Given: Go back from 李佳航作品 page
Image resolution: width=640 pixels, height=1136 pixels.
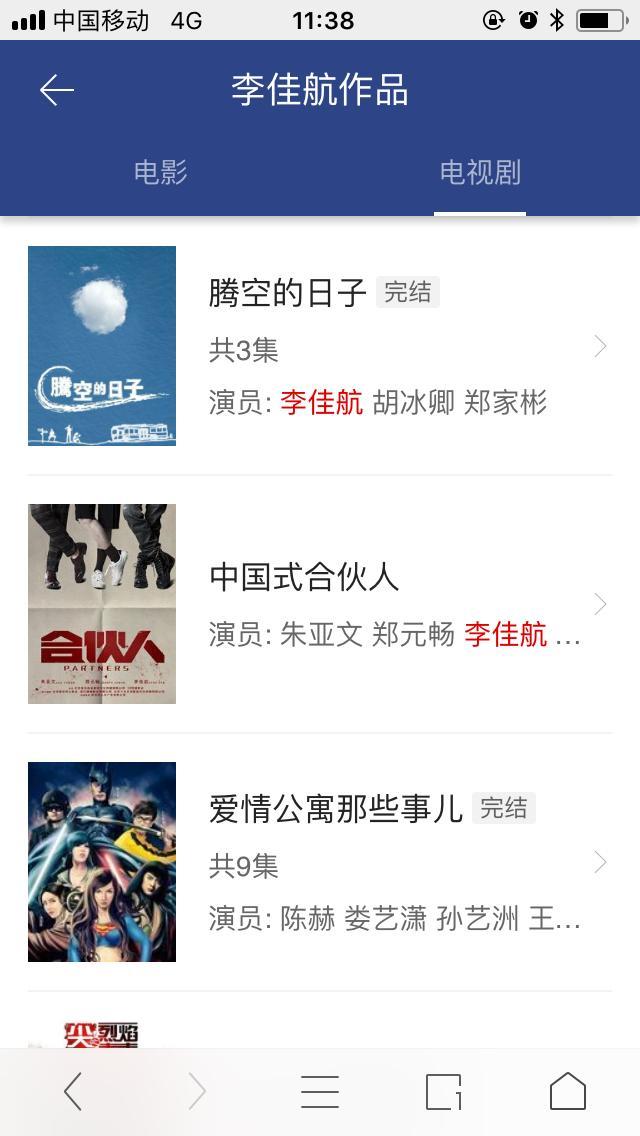Looking at the screenshot, I should (57, 91).
